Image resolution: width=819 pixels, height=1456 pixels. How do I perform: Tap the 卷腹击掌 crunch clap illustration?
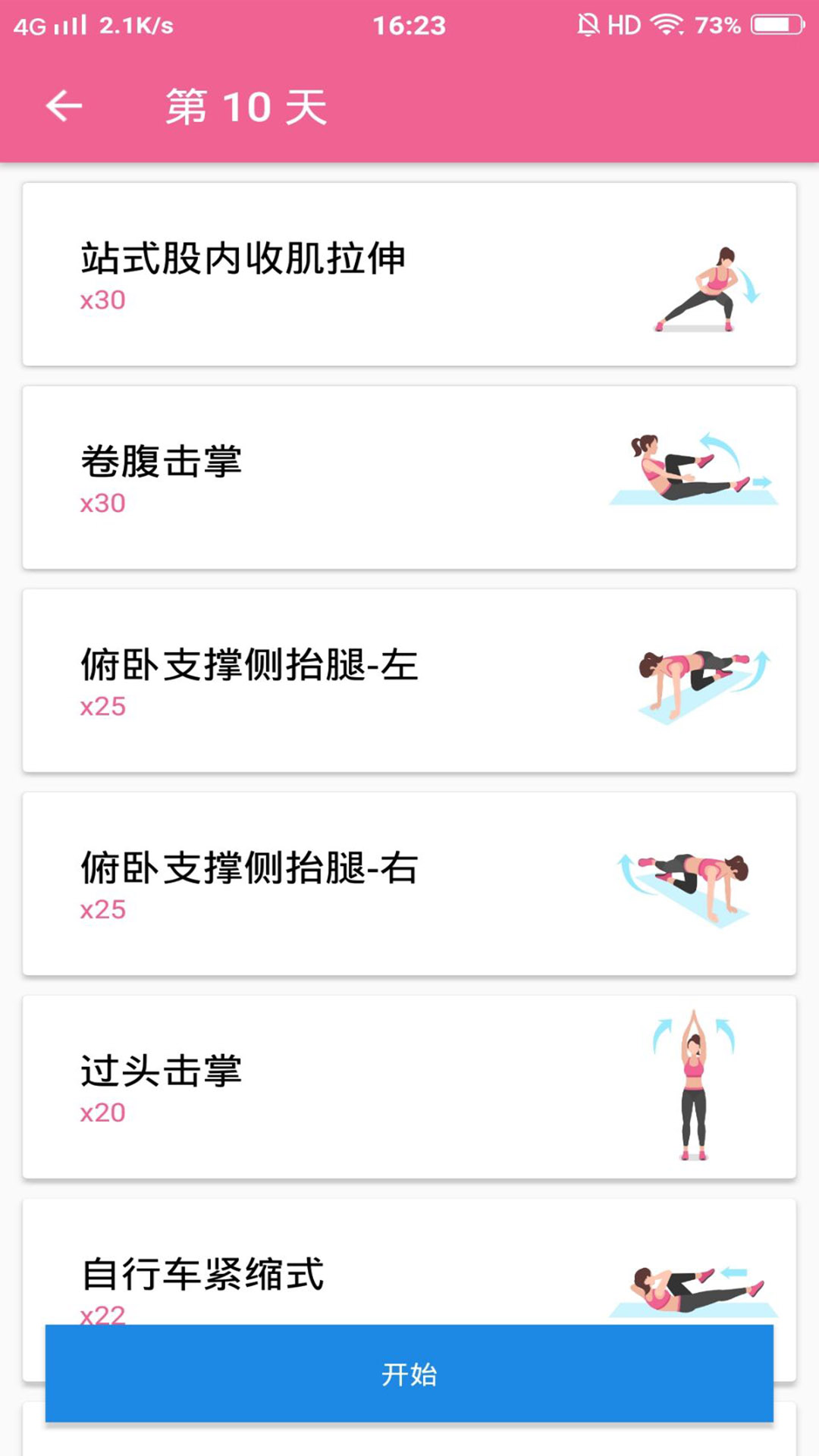tap(694, 469)
